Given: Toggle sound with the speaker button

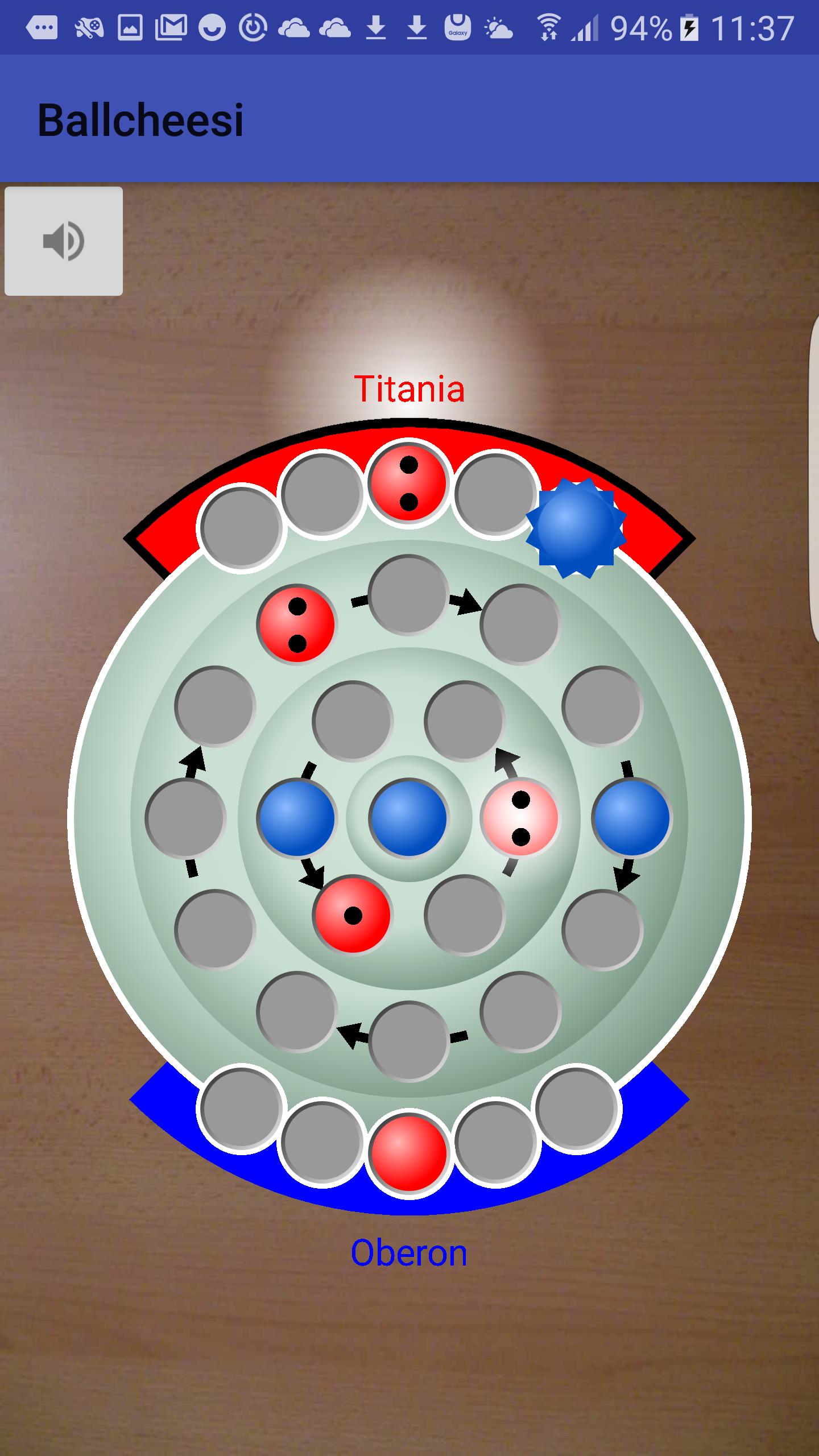Looking at the screenshot, I should tap(64, 241).
